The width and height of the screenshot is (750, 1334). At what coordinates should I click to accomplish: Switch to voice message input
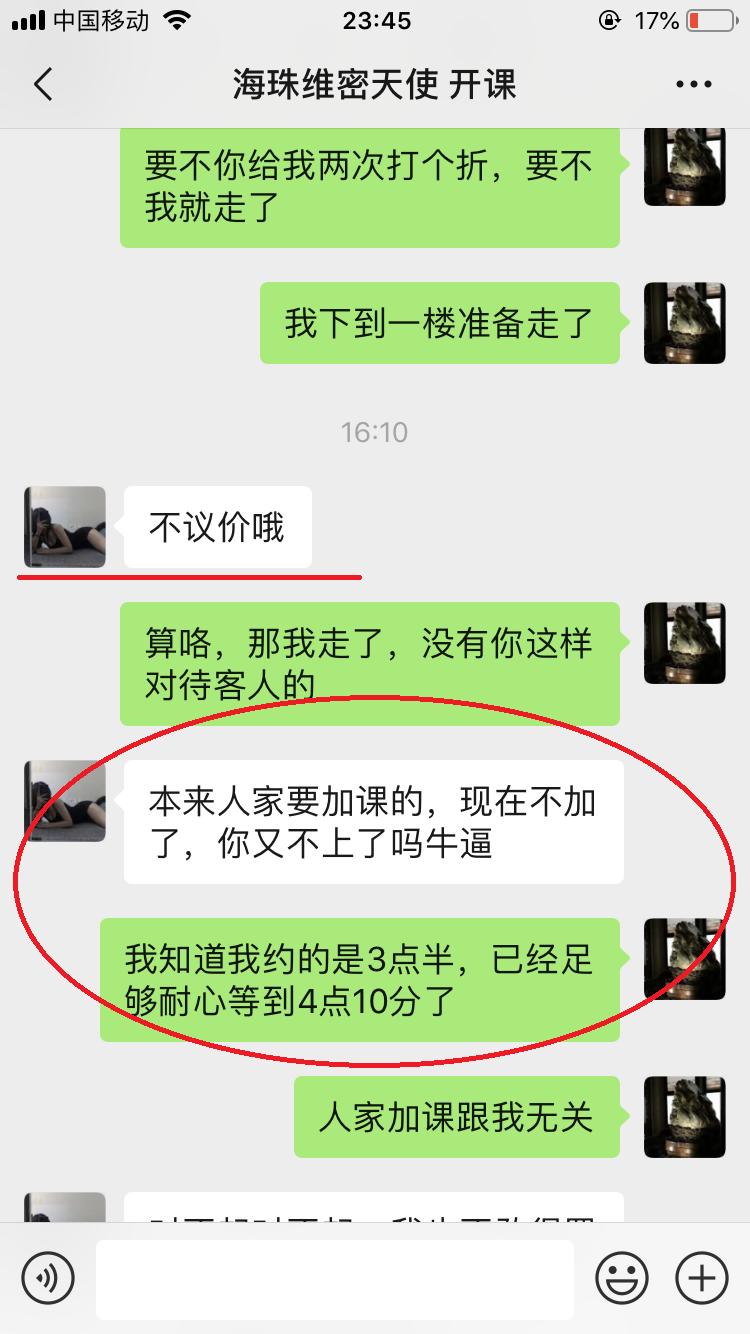47,1277
